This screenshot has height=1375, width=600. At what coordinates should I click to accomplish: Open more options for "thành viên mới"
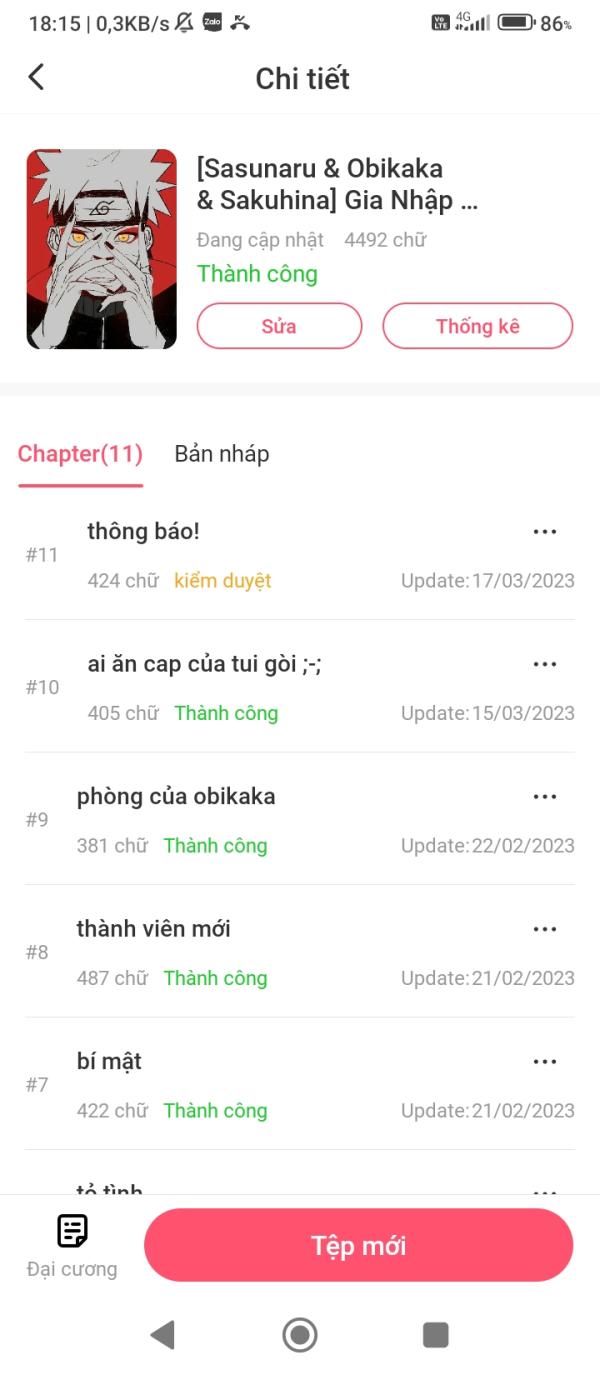click(544, 929)
